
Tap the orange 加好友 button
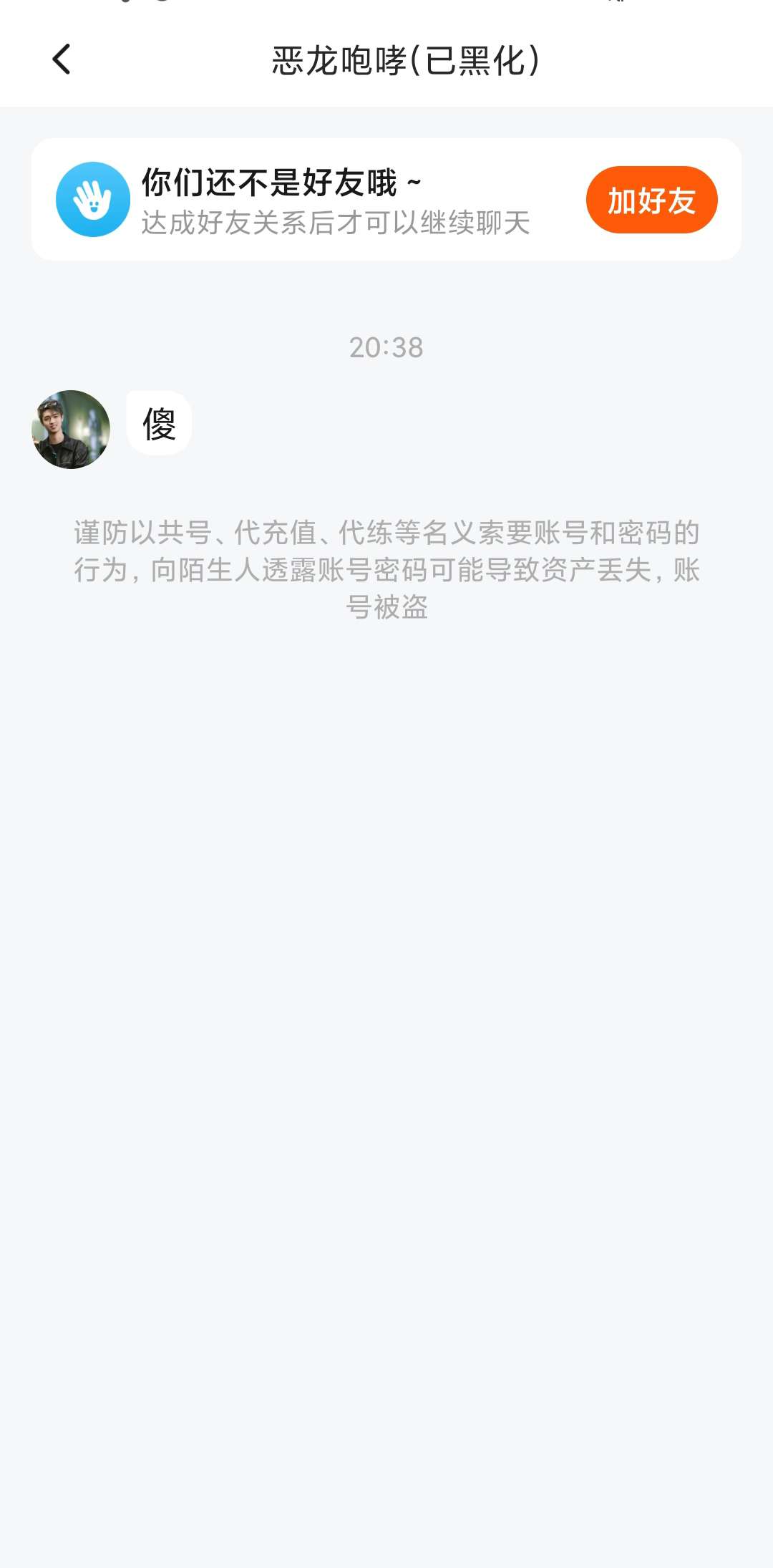(x=651, y=200)
